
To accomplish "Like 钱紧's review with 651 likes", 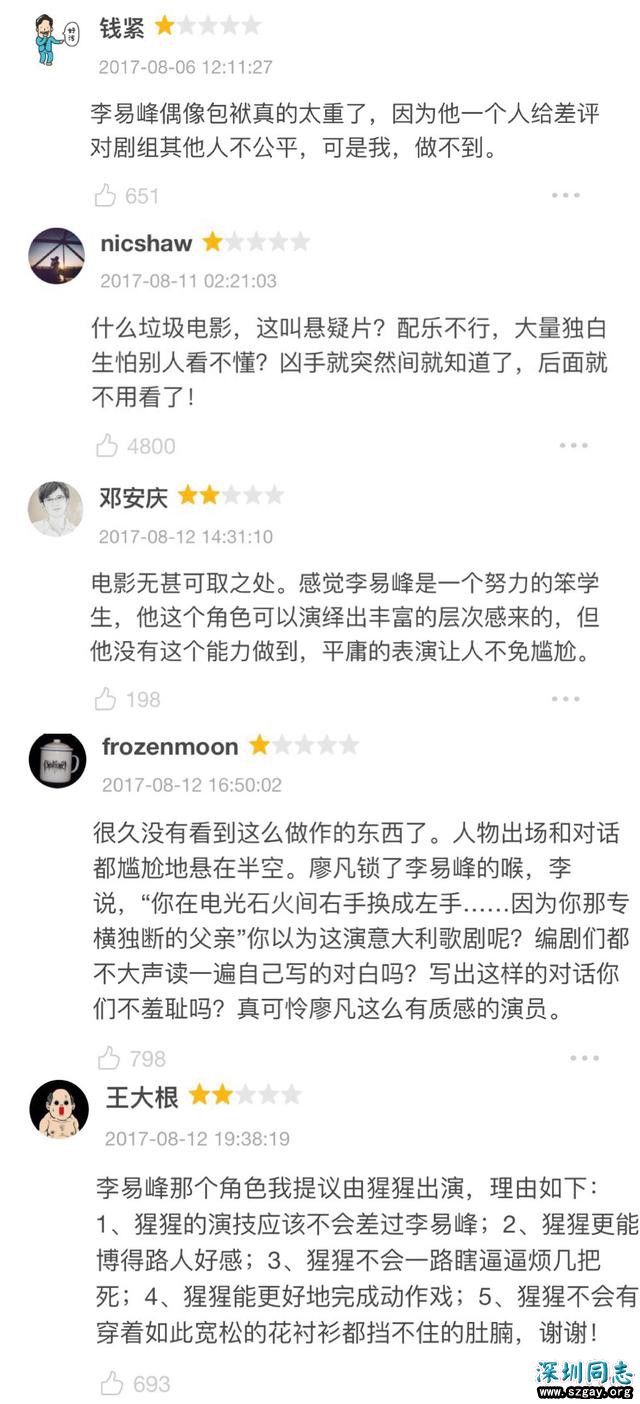I will [x=106, y=196].
